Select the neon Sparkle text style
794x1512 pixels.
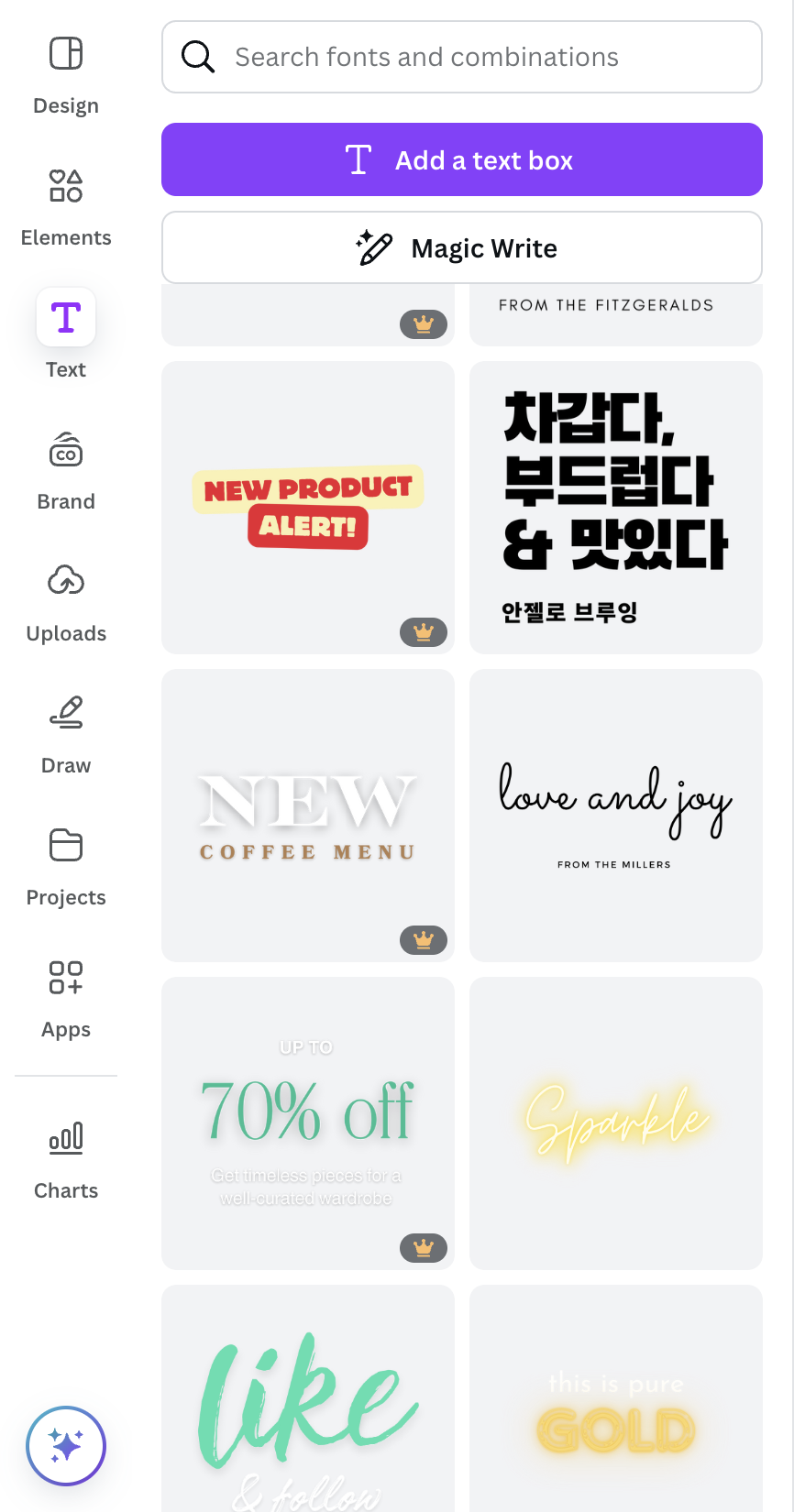tap(616, 1123)
